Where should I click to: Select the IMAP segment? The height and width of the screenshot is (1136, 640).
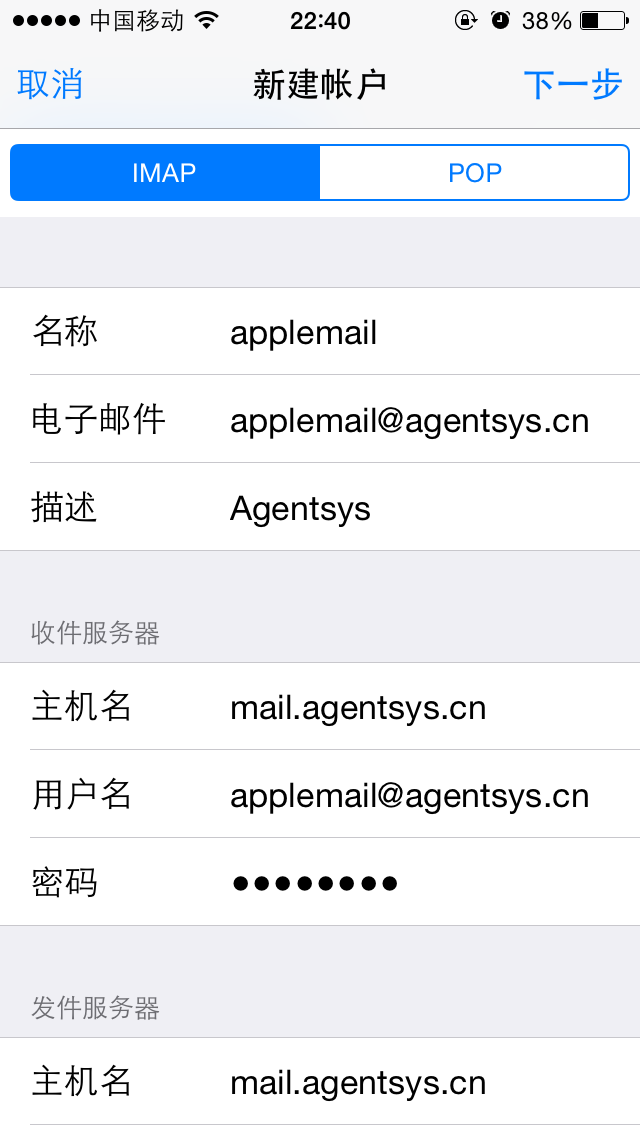tap(165, 173)
